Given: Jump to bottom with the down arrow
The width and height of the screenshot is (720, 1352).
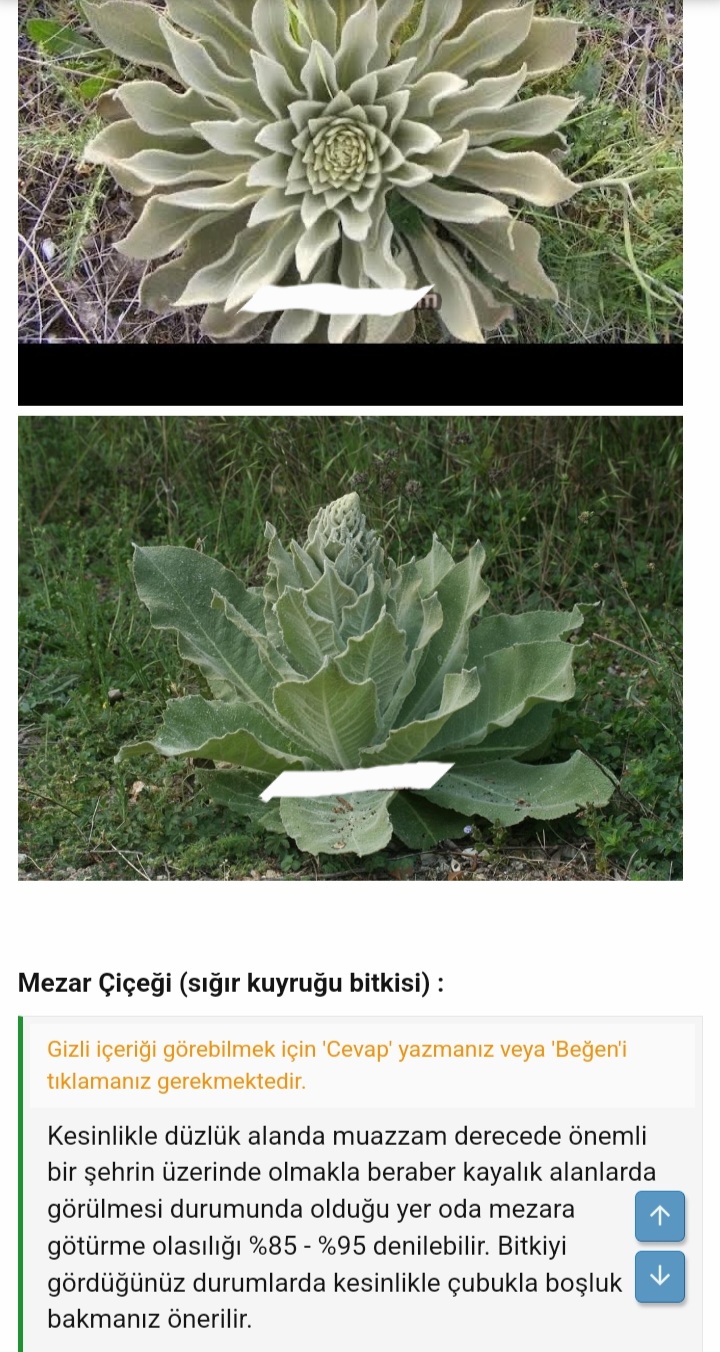Looking at the screenshot, I should point(660,1276).
